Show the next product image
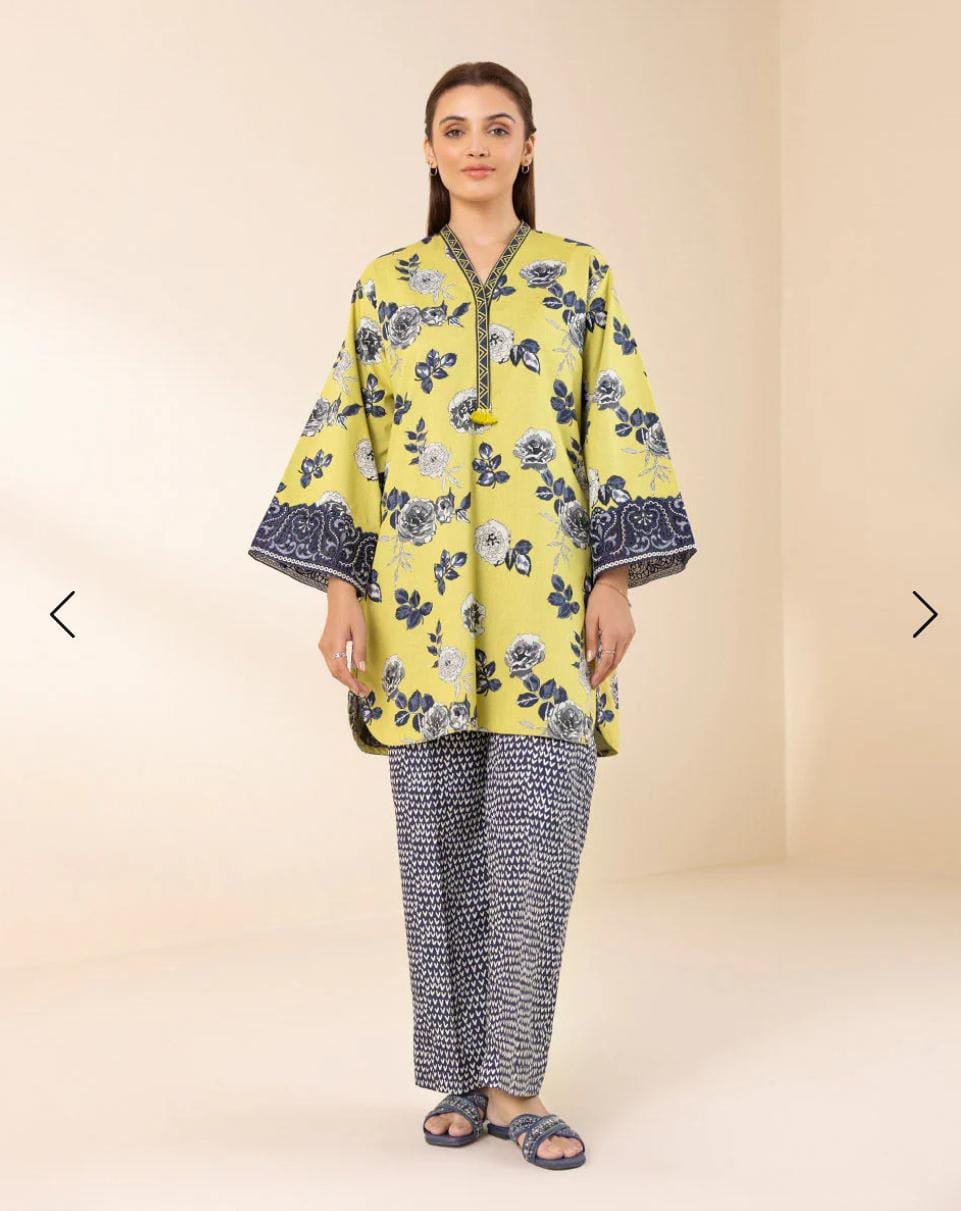 pyautogui.click(x=924, y=614)
